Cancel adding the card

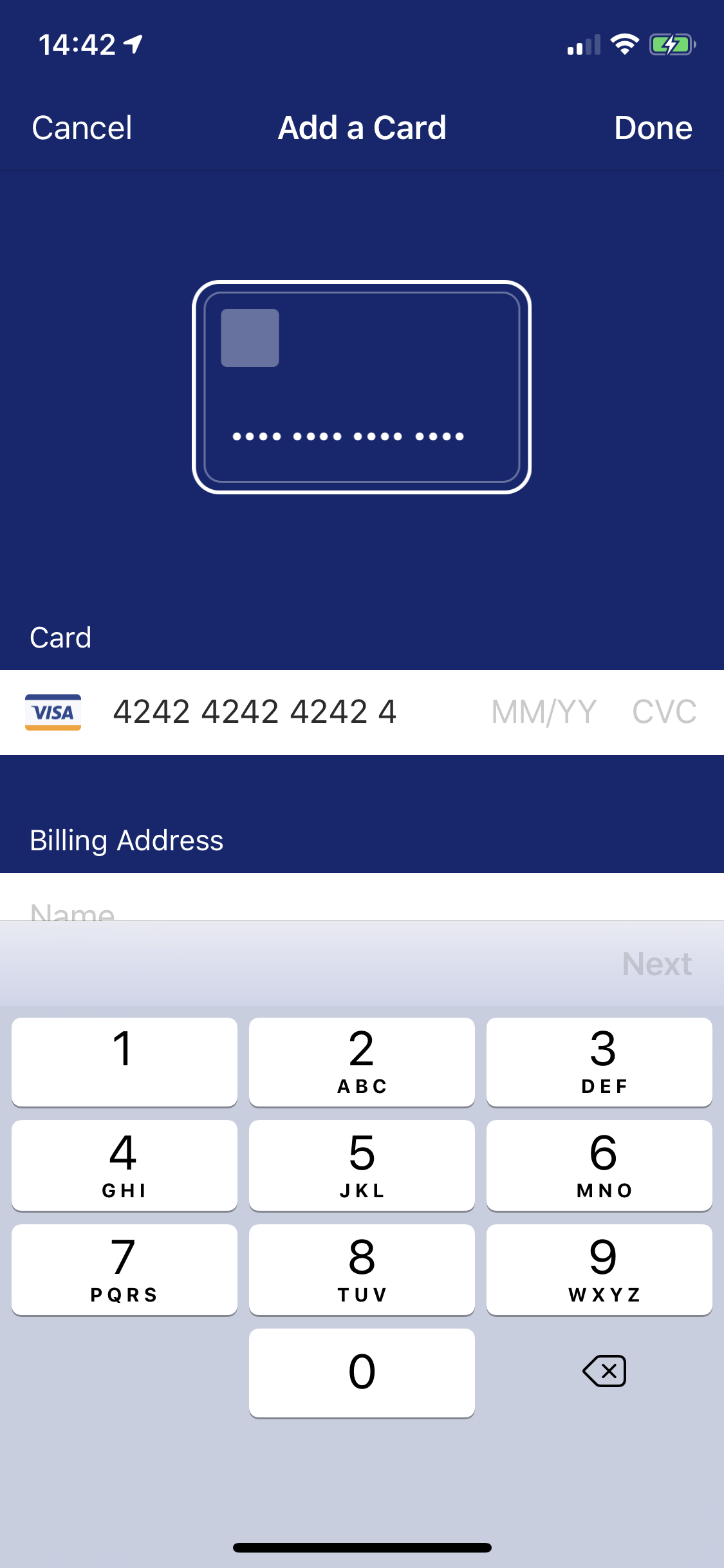click(81, 127)
